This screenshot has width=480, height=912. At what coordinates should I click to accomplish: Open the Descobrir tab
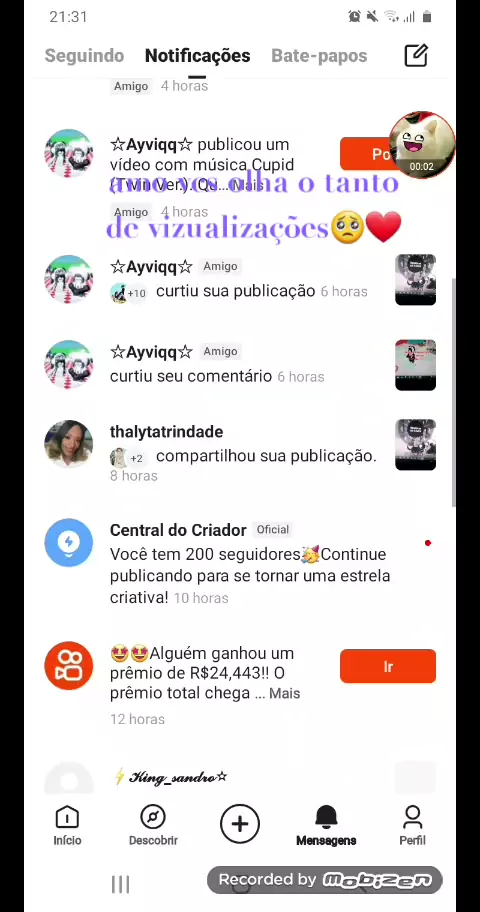(x=153, y=825)
